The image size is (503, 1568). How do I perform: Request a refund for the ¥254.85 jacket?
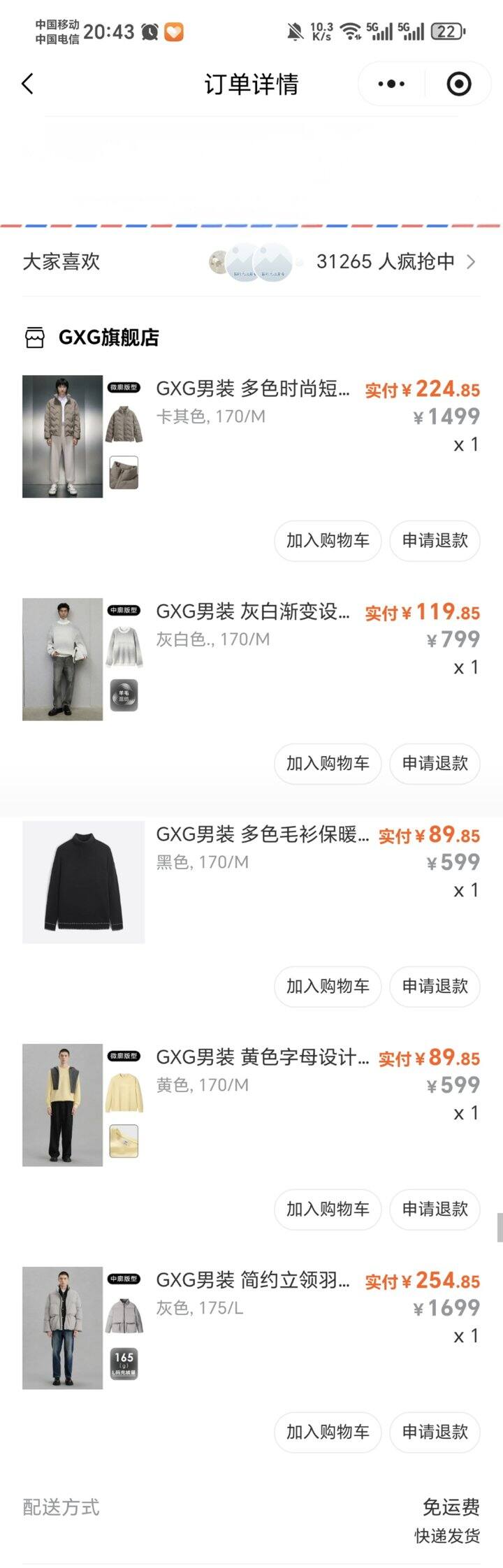click(435, 1432)
